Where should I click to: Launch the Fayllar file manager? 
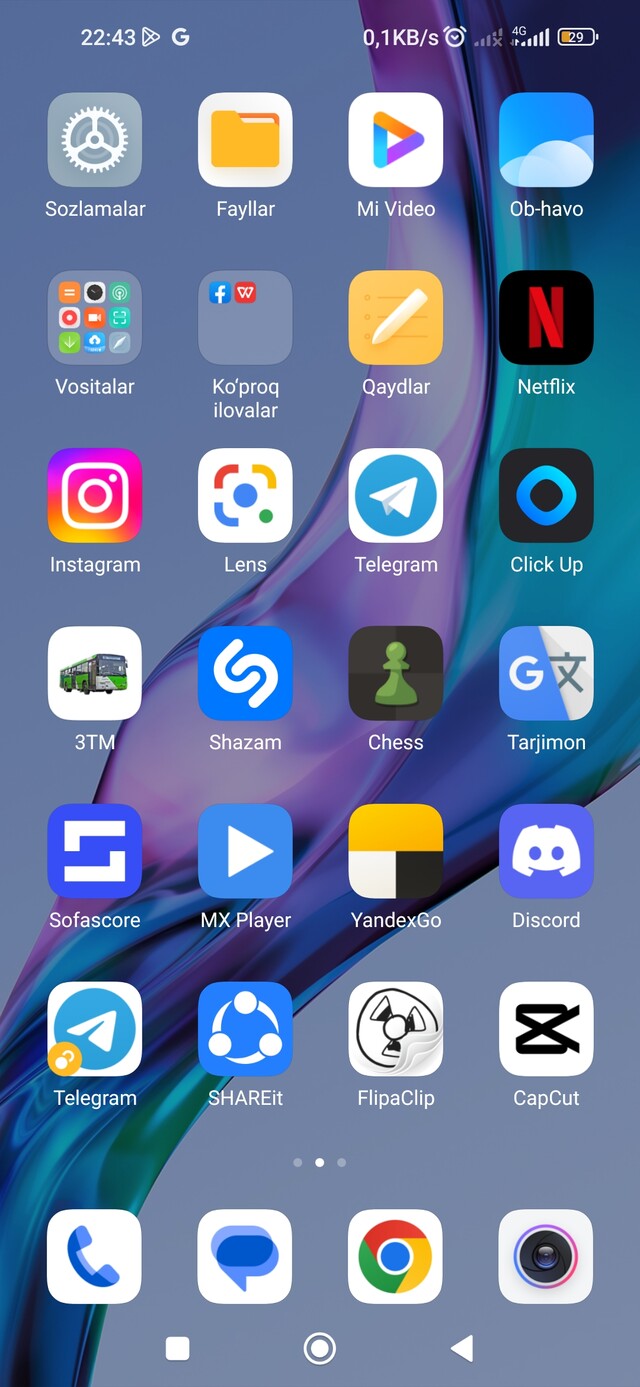(x=245, y=140)
